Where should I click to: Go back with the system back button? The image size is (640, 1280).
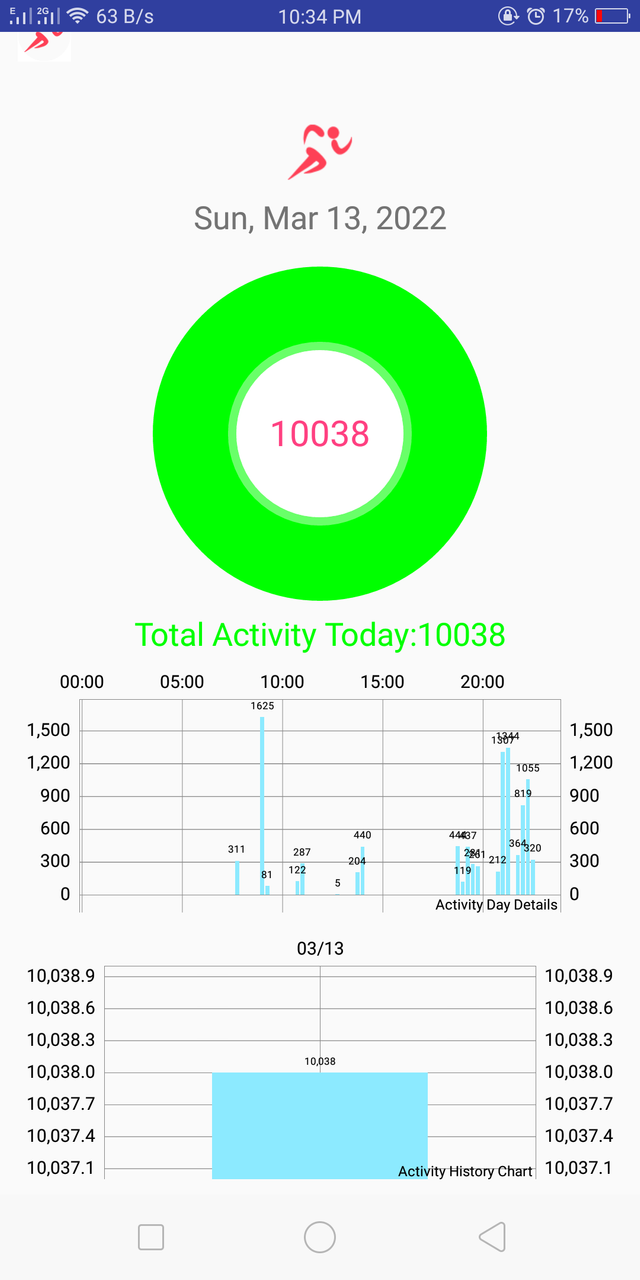click(x=491, y=1237)
